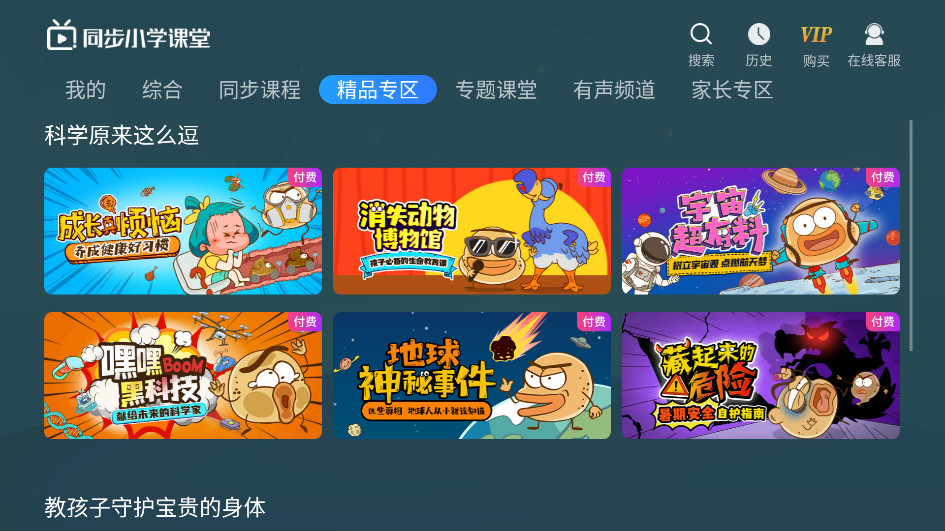Open the 成长的烦恼 course card
945x531 pixels.
point(183,231)
